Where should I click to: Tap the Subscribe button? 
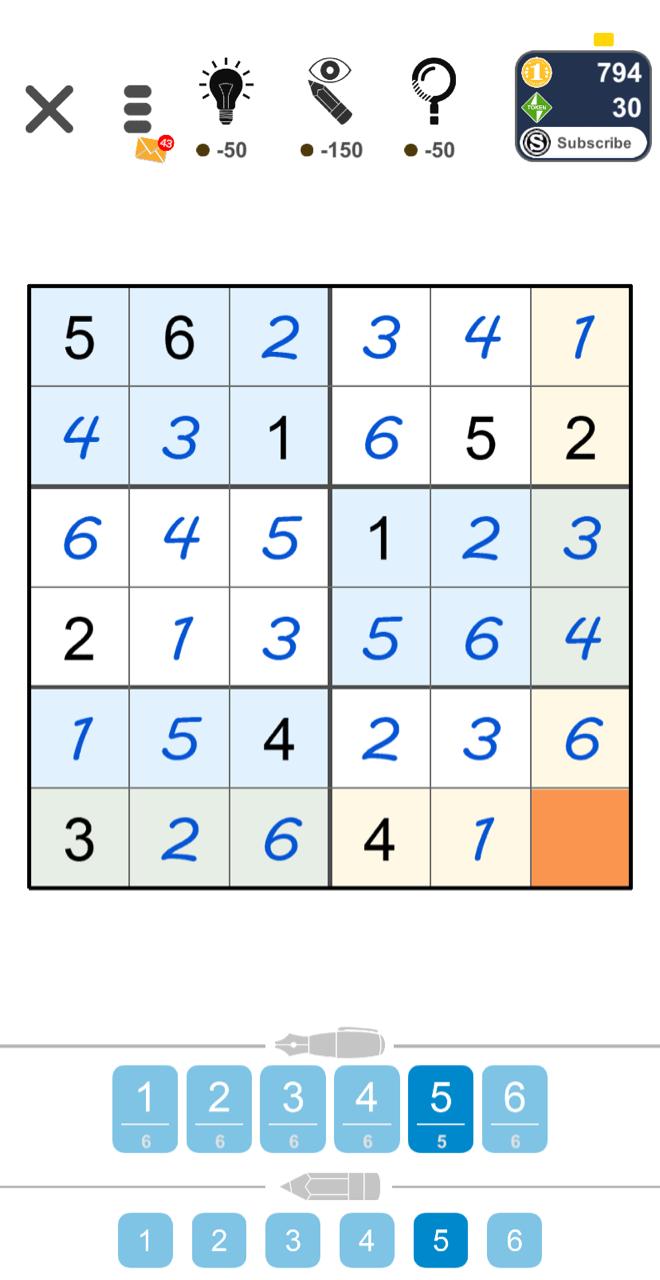pyautogui.click(x=582, y=143)
